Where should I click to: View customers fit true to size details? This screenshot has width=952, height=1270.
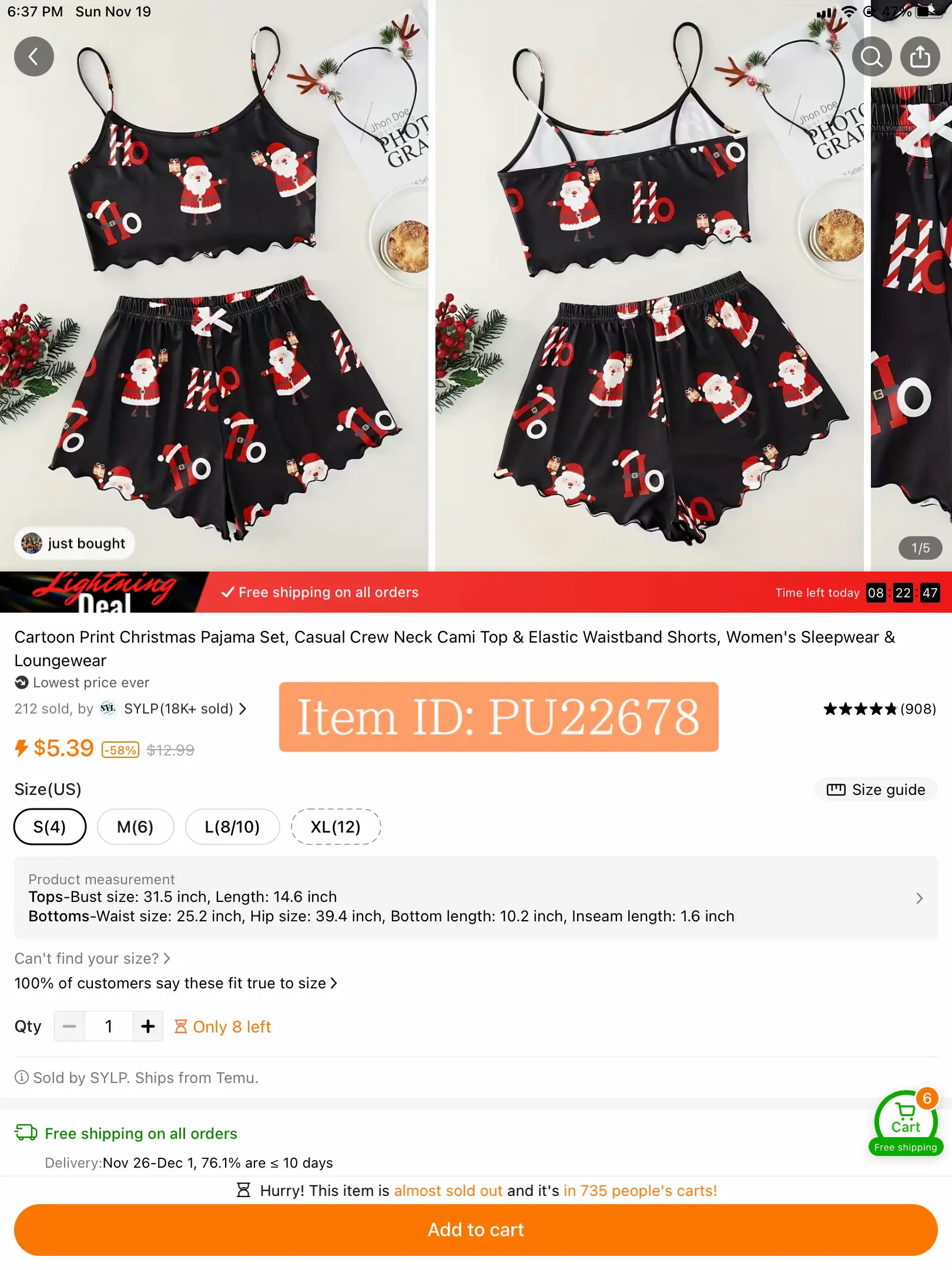[175, 983]
